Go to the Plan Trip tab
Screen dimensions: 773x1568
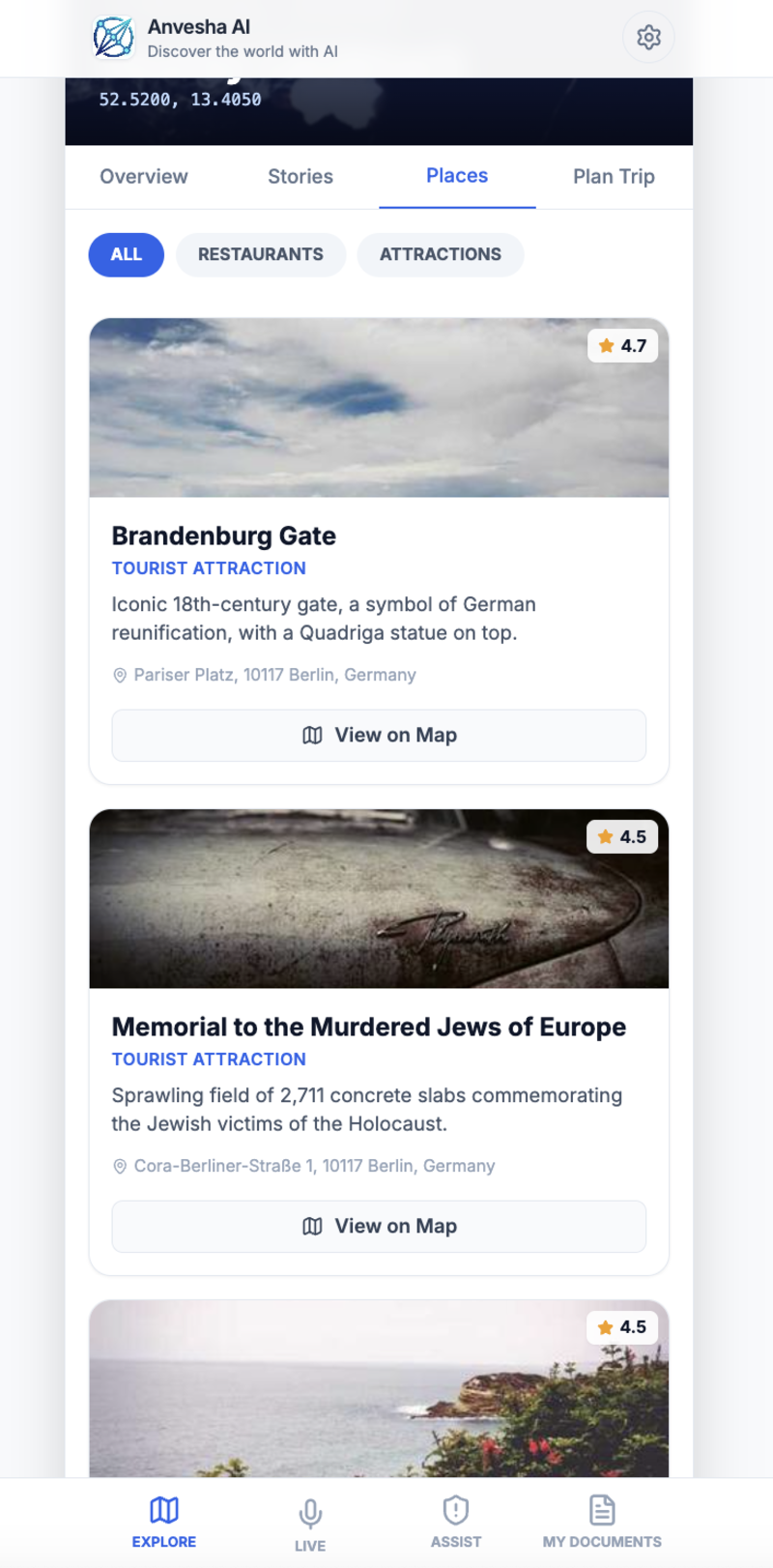614,177
